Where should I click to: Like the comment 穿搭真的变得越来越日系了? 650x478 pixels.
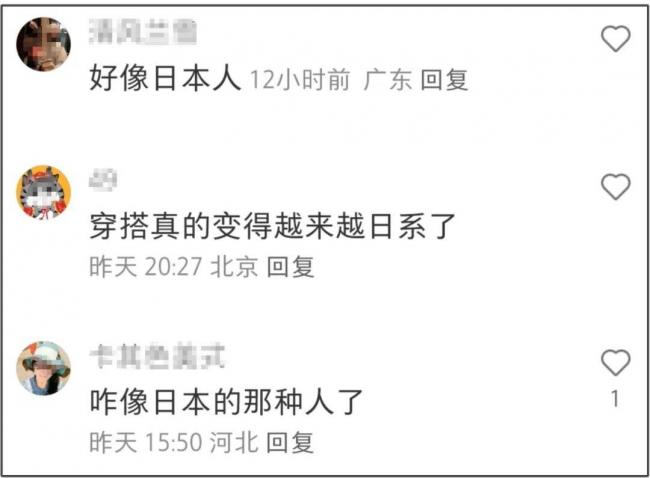[x=615, y=186]
